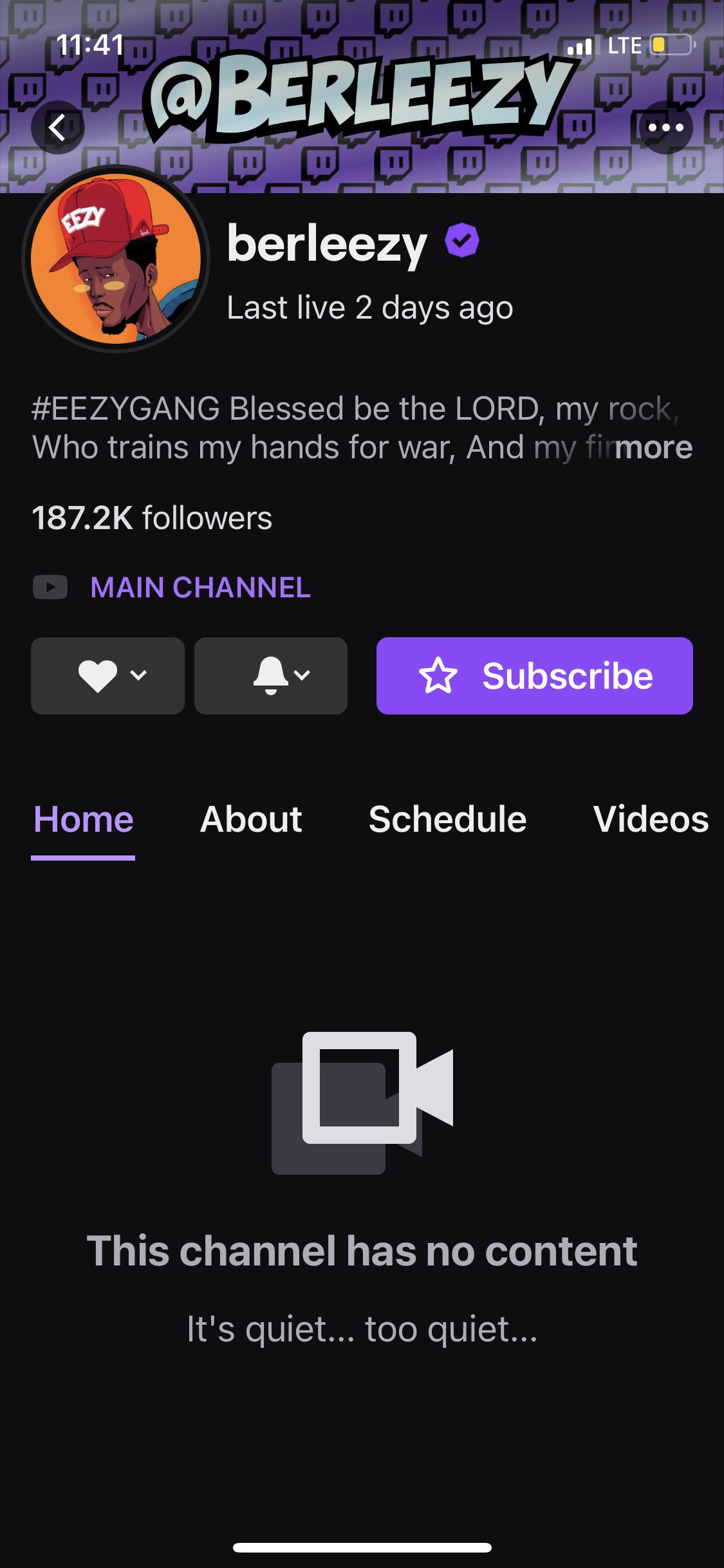Select the Home tab
The width and height of the screenshot is (724, 1568).
[x=83, y=819]
